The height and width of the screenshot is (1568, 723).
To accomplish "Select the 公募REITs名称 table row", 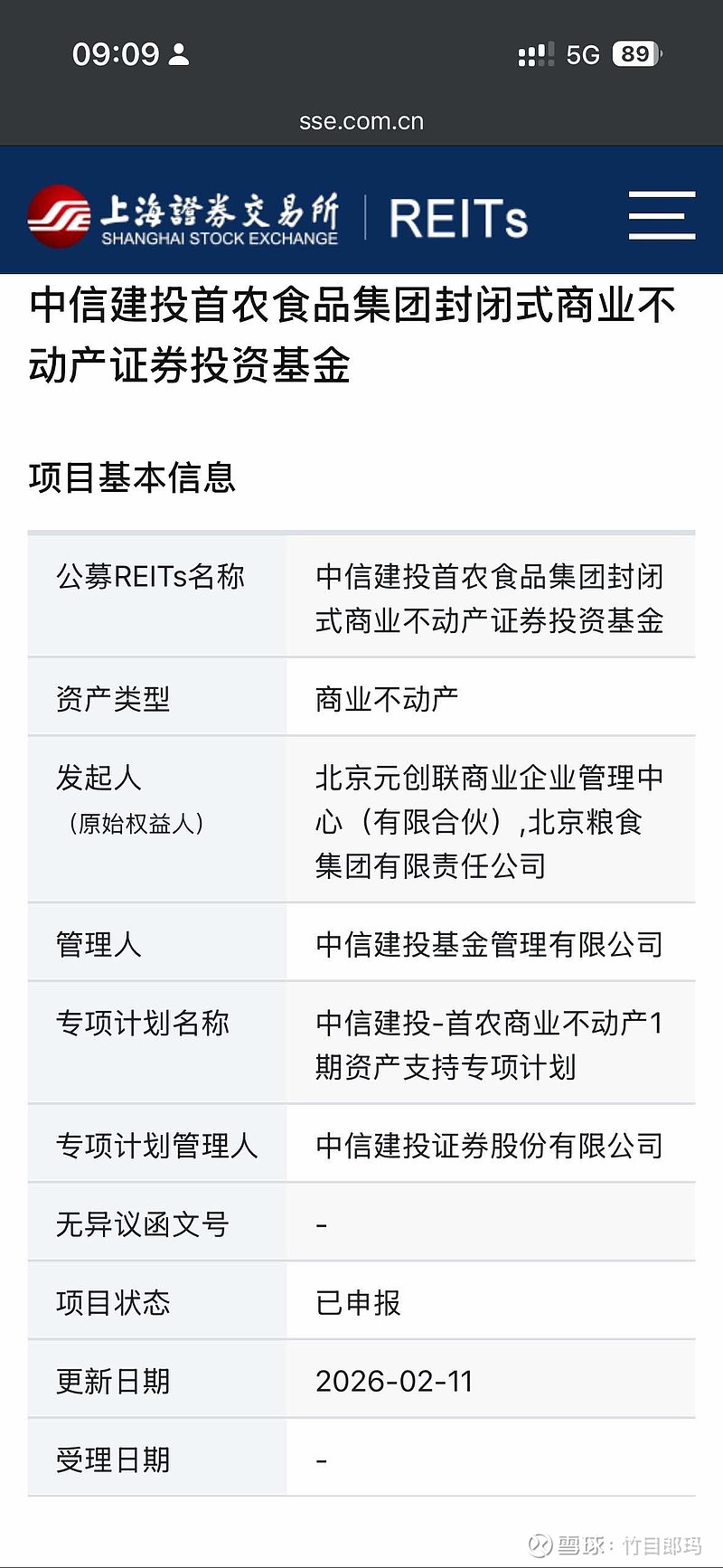I will click(361, 597).
